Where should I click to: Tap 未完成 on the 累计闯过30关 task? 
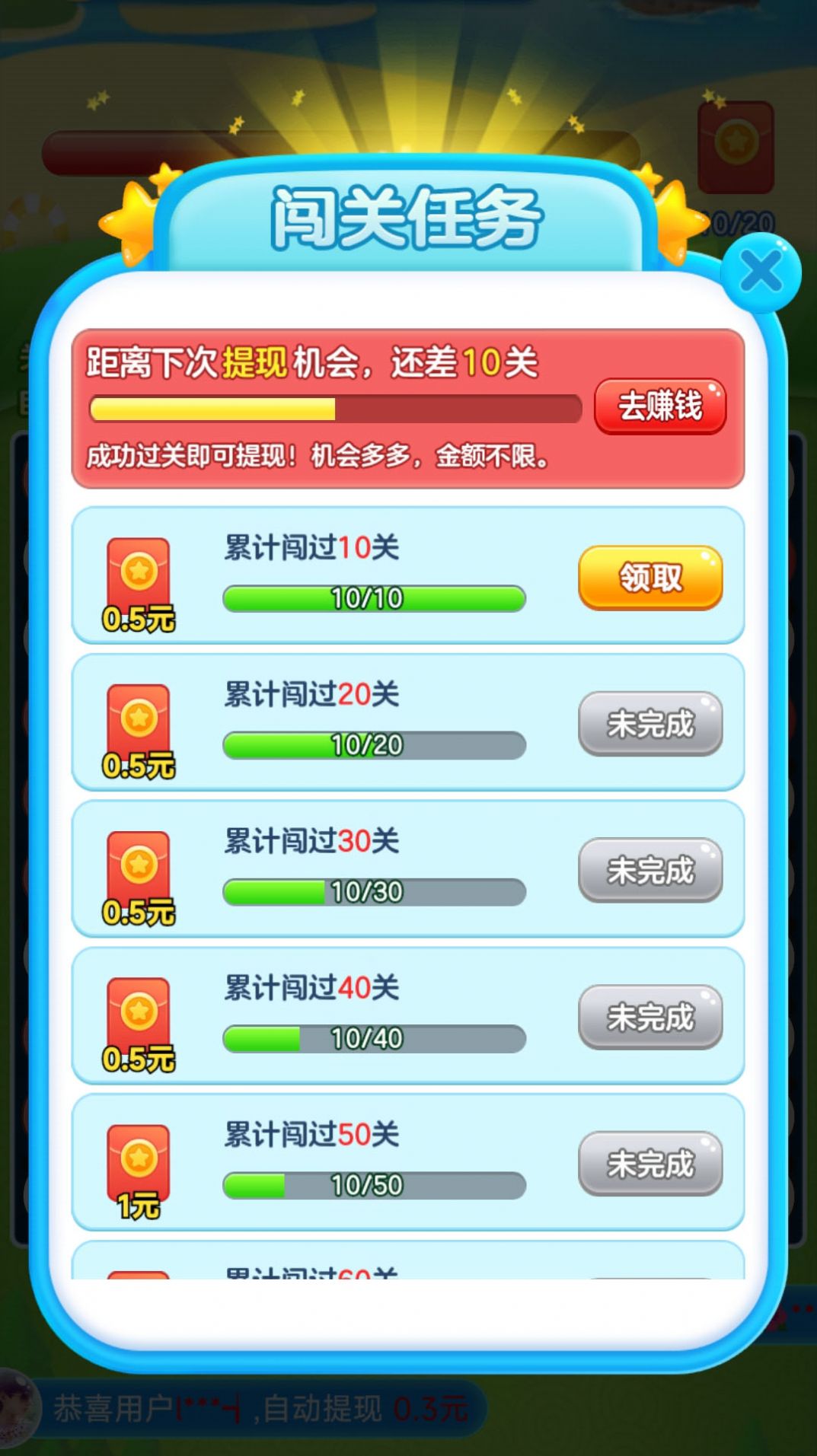[x=651, y=868]
